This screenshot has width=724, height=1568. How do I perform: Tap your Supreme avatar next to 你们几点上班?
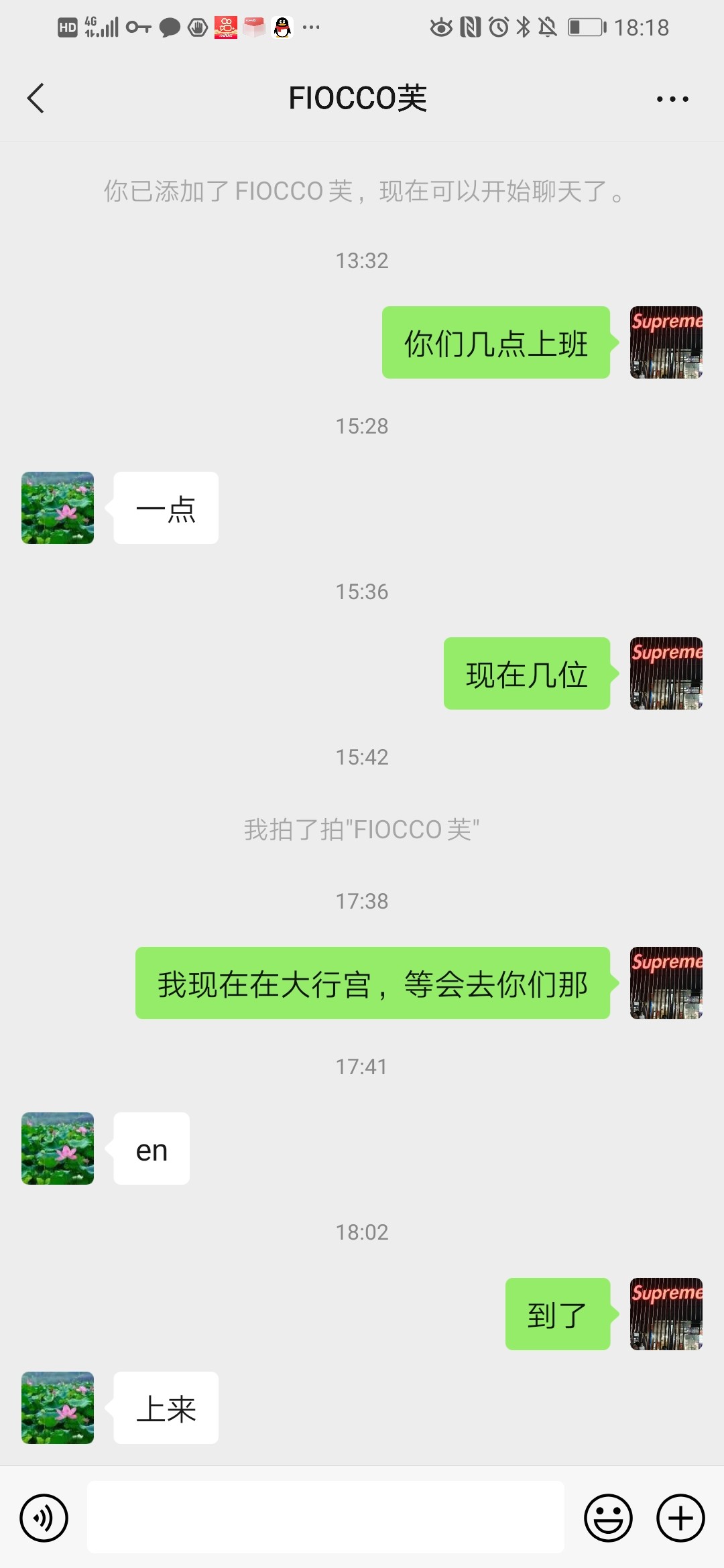pyautogui.click(x=666, y=342)
